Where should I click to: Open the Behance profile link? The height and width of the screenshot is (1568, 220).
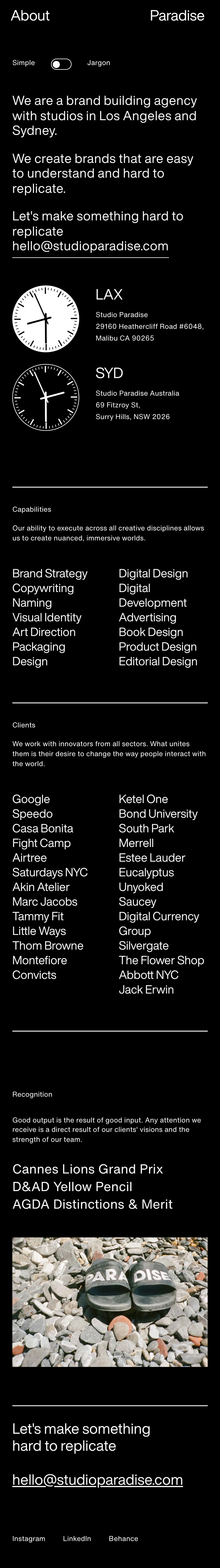(123, 1538)
